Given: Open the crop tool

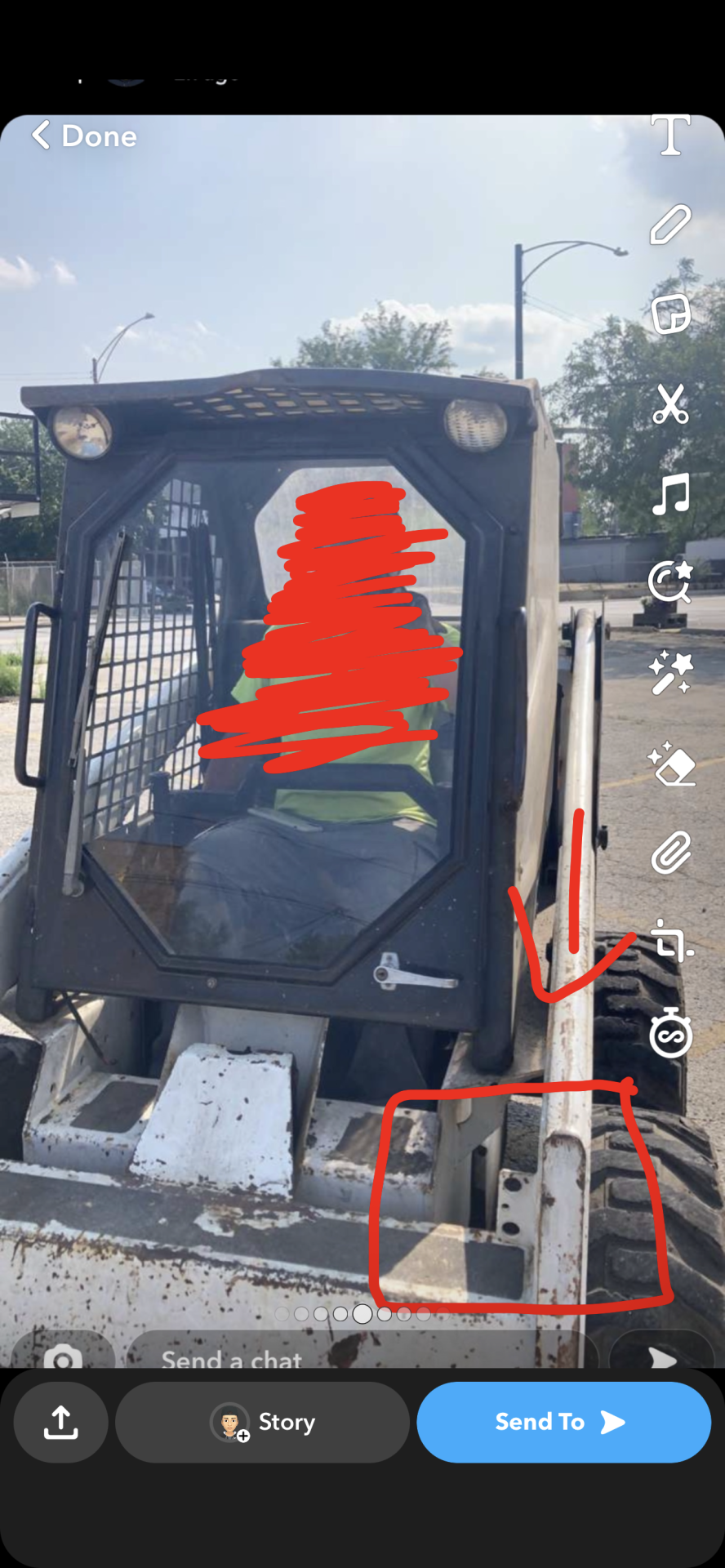Looking at the screenshot, I should click(670, 942).
